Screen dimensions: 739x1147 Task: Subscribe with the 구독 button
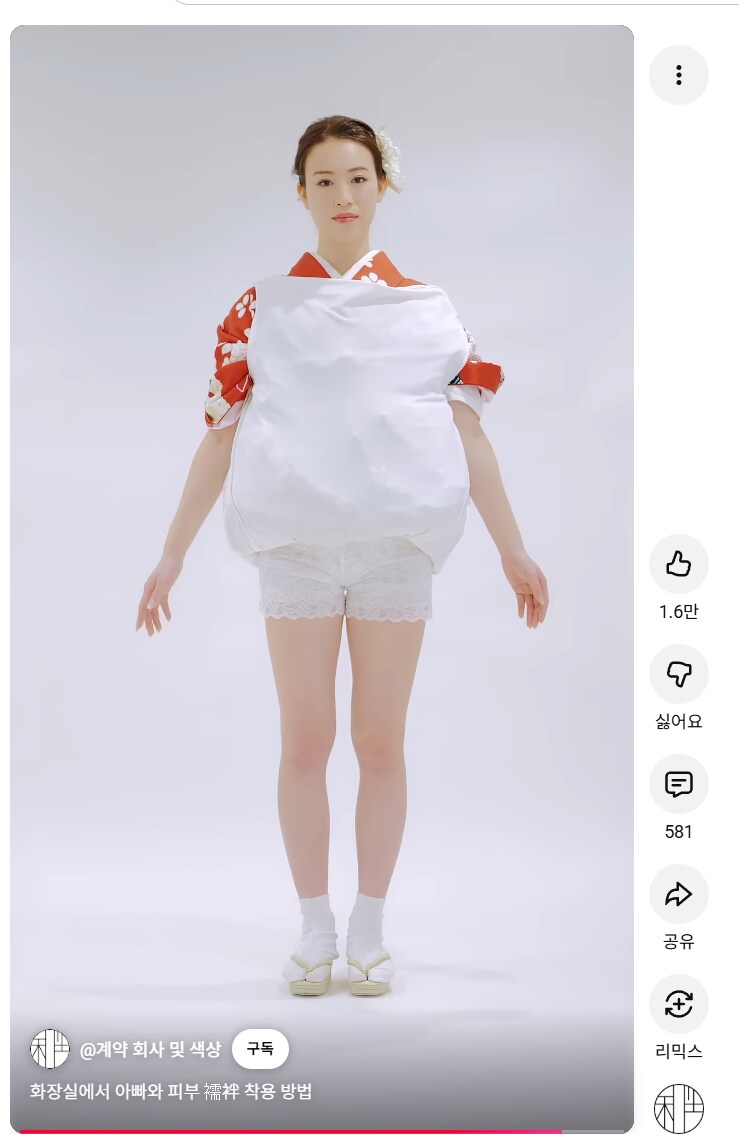(x=260, y=1049)
